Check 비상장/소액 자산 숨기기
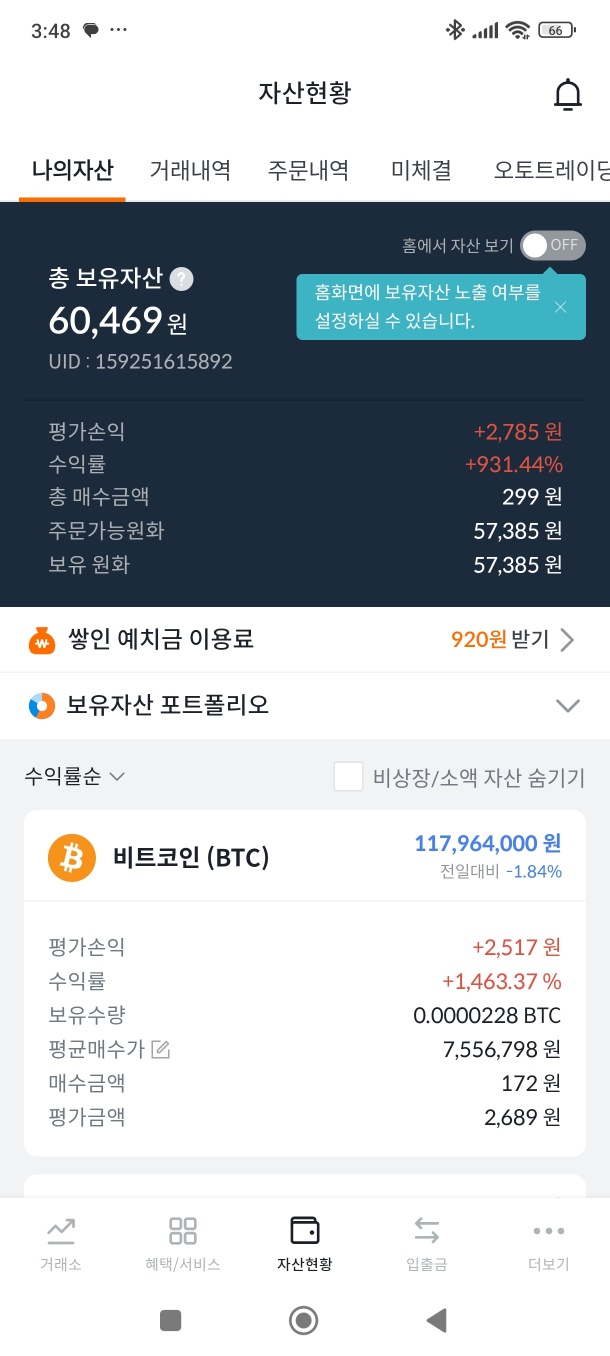The image size is (610, 1356). point(348,777)
